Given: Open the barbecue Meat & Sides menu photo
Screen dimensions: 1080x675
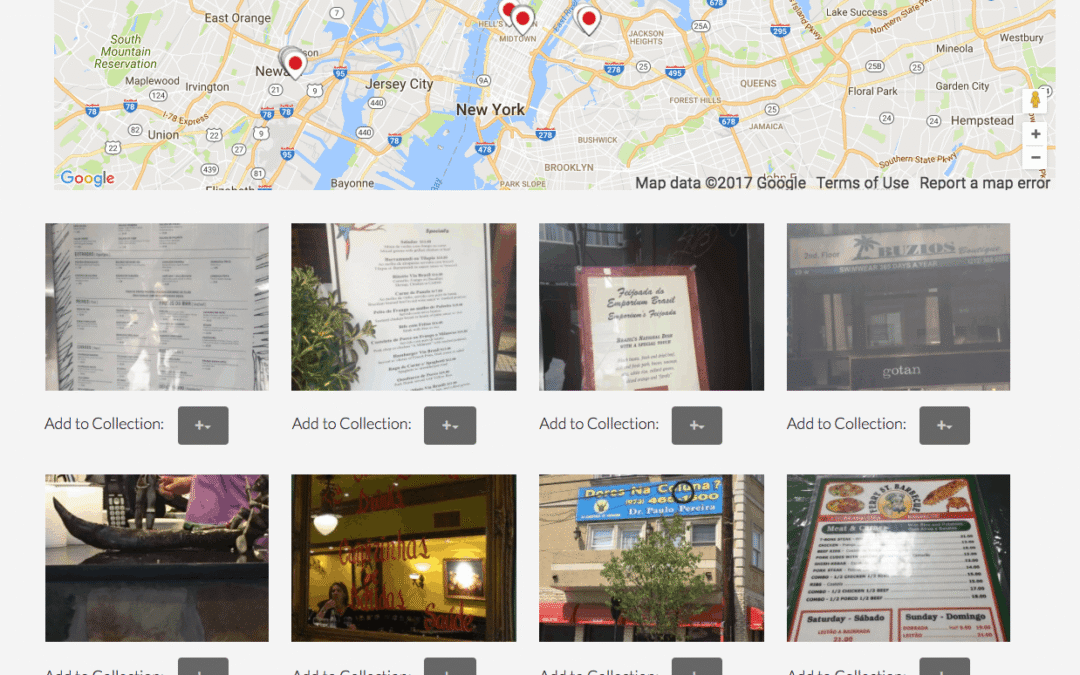Looking at the screenshot, I should 898,557.
